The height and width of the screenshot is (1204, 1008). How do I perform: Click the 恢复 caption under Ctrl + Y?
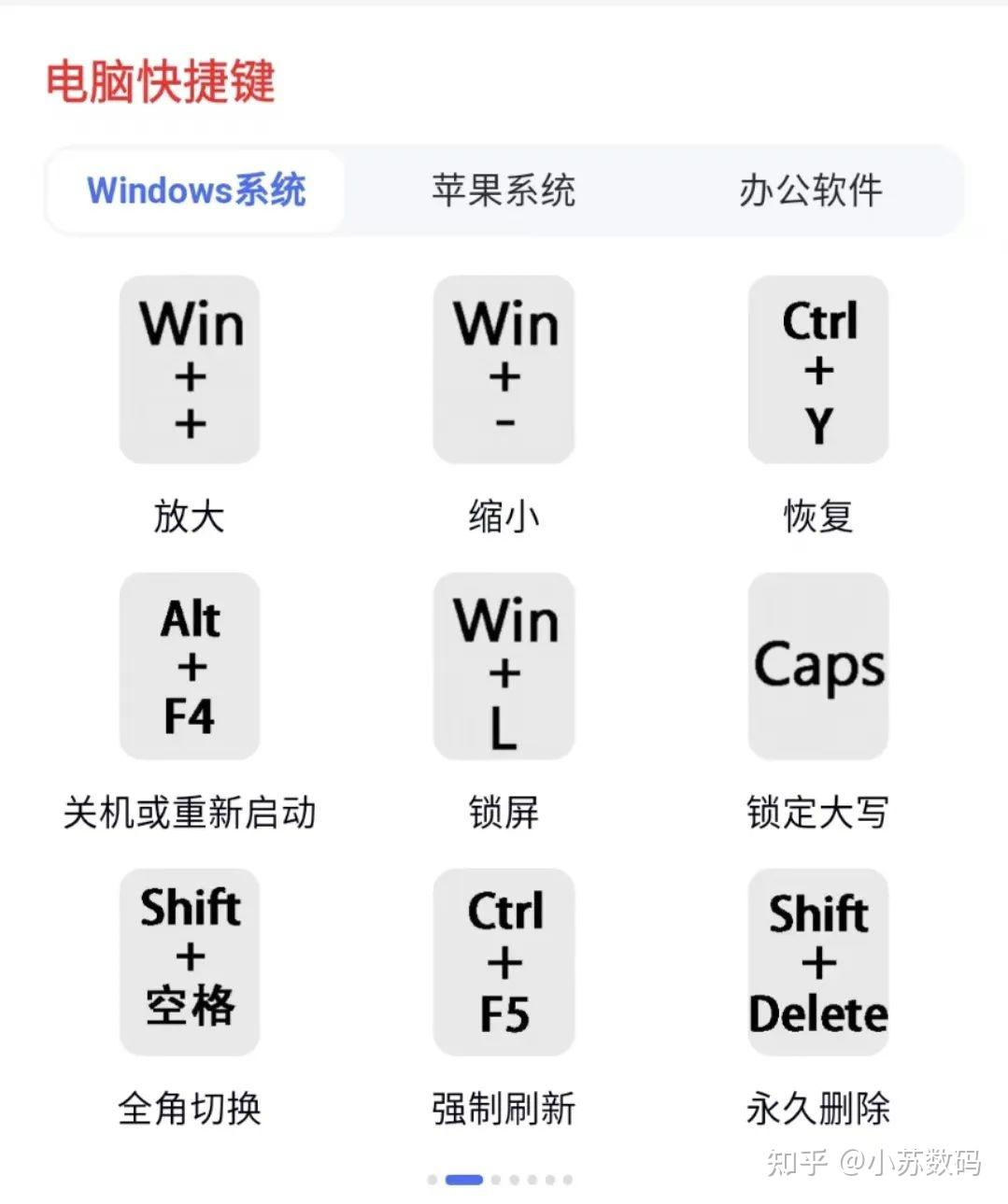(817, 515)
